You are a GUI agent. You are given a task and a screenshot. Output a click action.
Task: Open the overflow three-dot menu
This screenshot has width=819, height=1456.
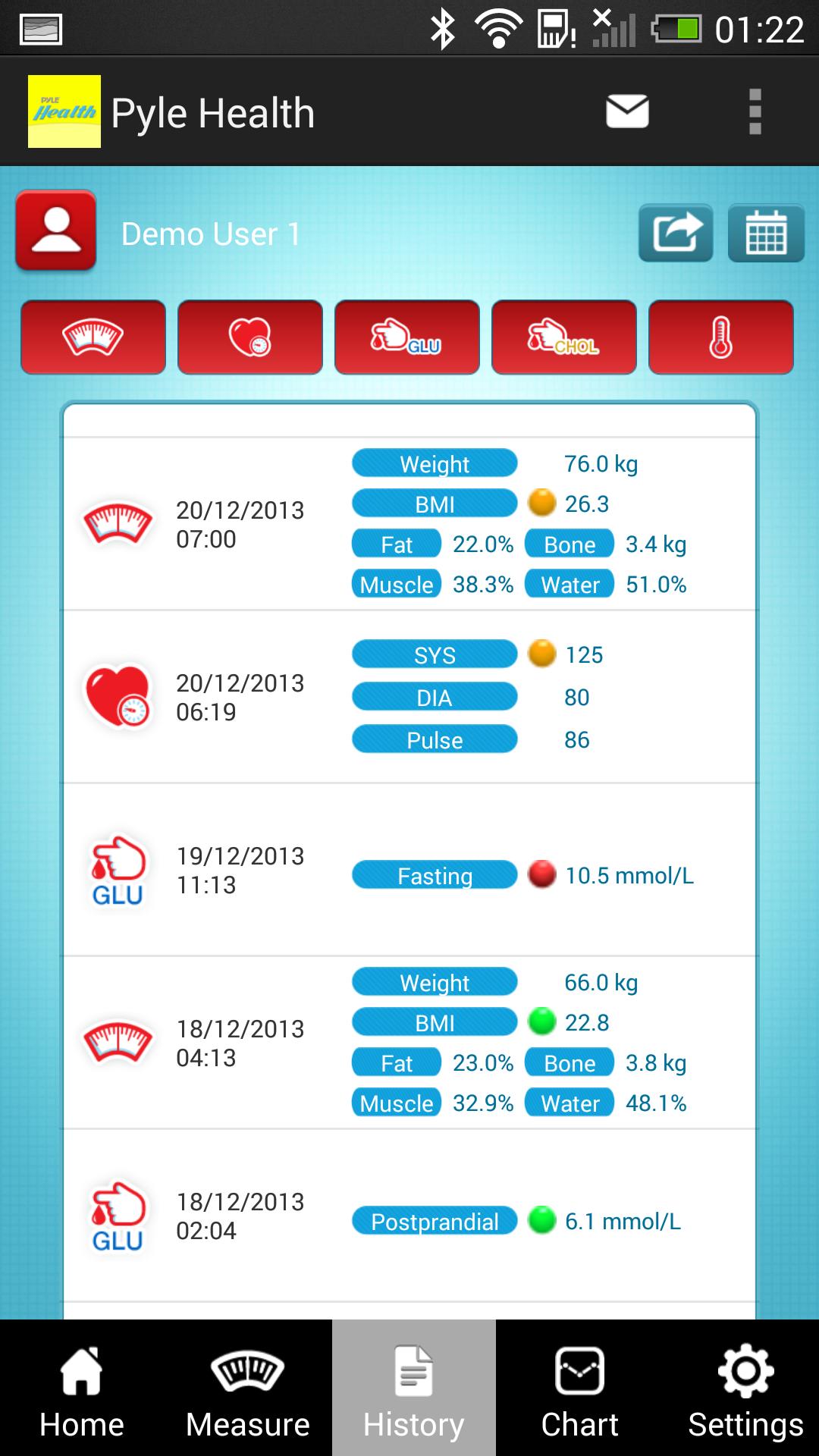pyautogui.click(x=755, y=111)
